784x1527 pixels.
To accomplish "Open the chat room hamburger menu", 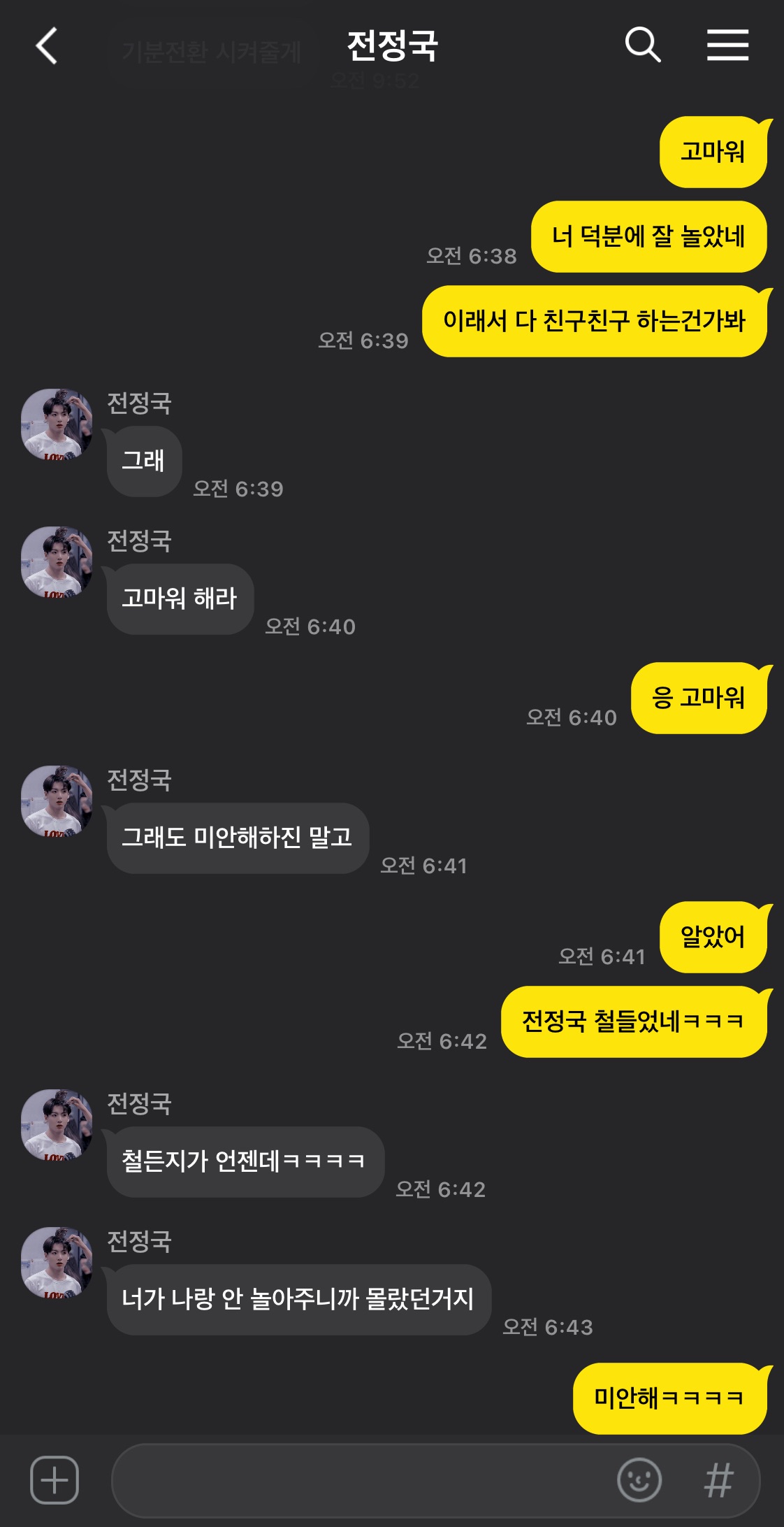I will click(x=727, y=46).
